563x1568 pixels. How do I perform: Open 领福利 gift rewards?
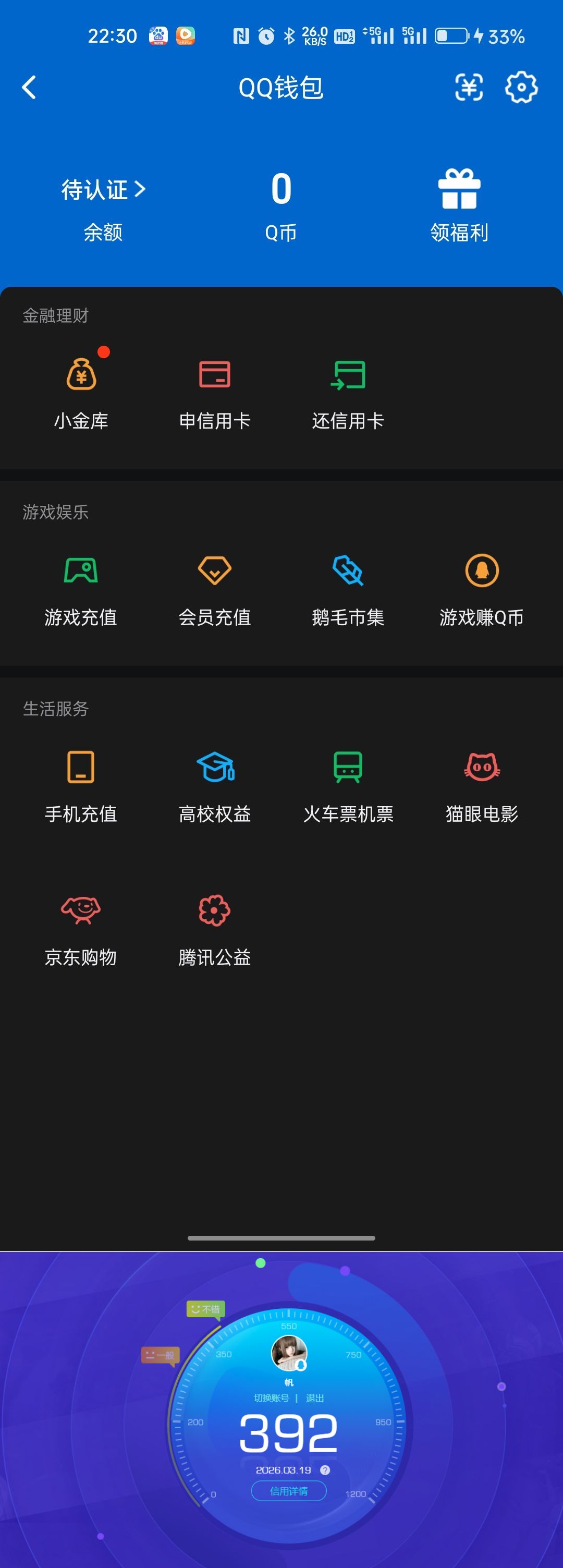click(459, 206)
